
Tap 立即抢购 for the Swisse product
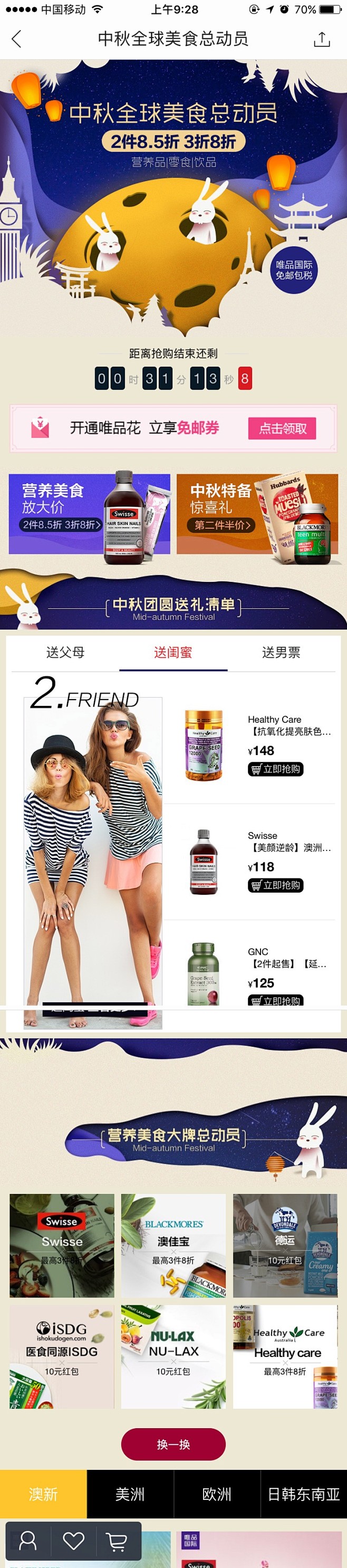pyautogui.click(x=276, y=885)
